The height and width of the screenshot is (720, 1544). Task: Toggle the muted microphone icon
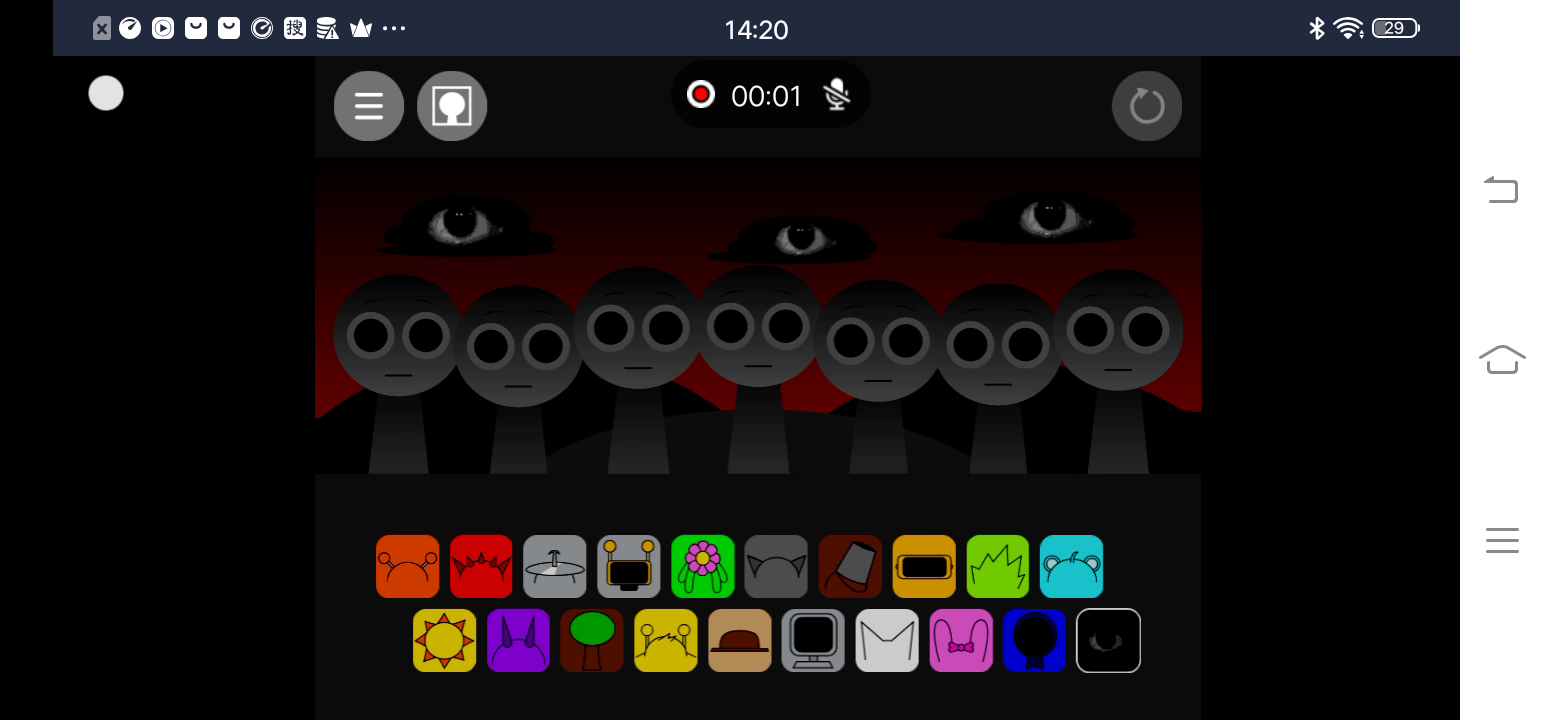click(x=837, y=95)
